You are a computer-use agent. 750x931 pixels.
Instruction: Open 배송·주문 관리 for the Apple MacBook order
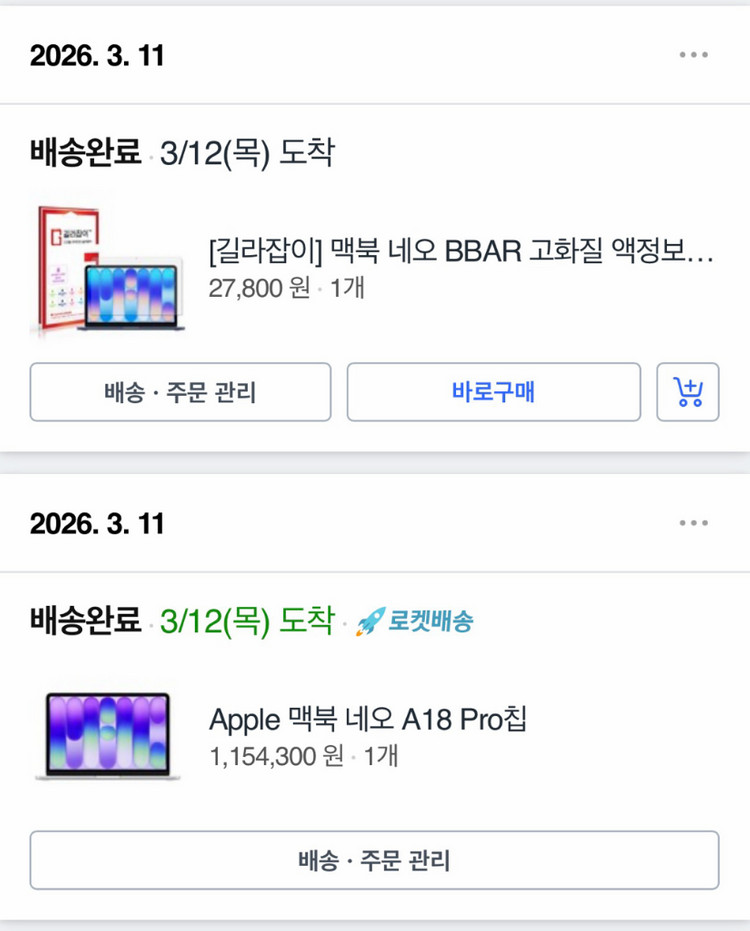(x=375, y=860)
